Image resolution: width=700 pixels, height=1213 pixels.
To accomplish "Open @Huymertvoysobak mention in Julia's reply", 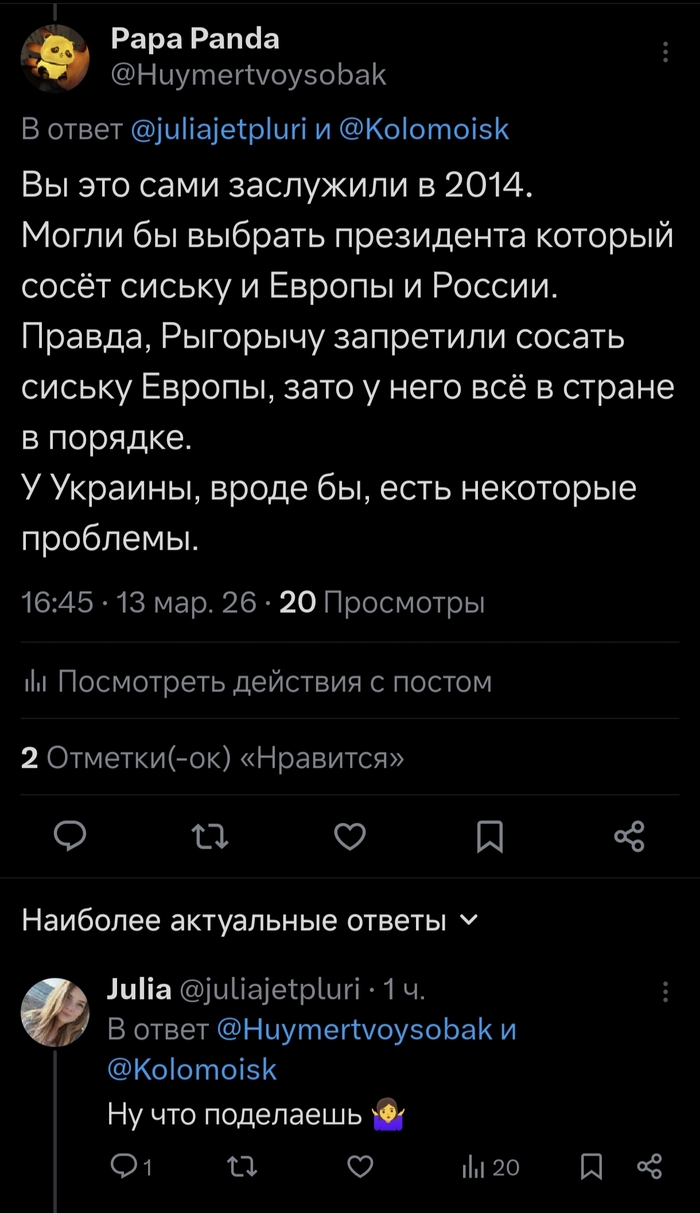I will coord(354,1030).
